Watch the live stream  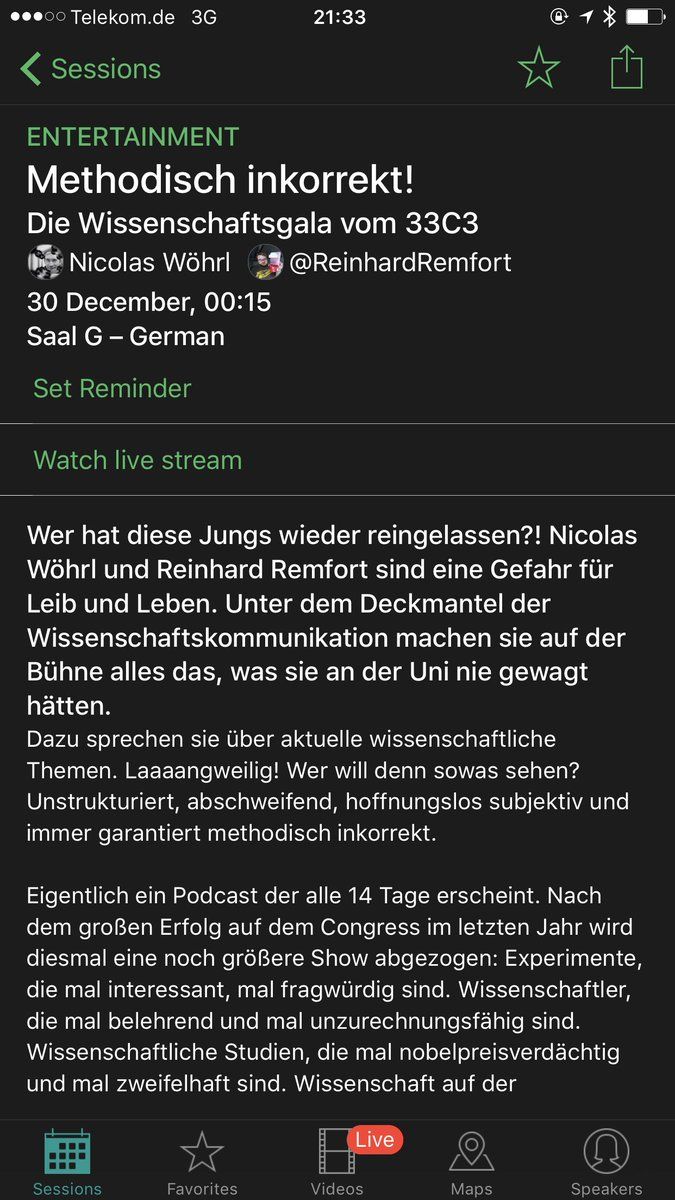[x=138, y=460]
